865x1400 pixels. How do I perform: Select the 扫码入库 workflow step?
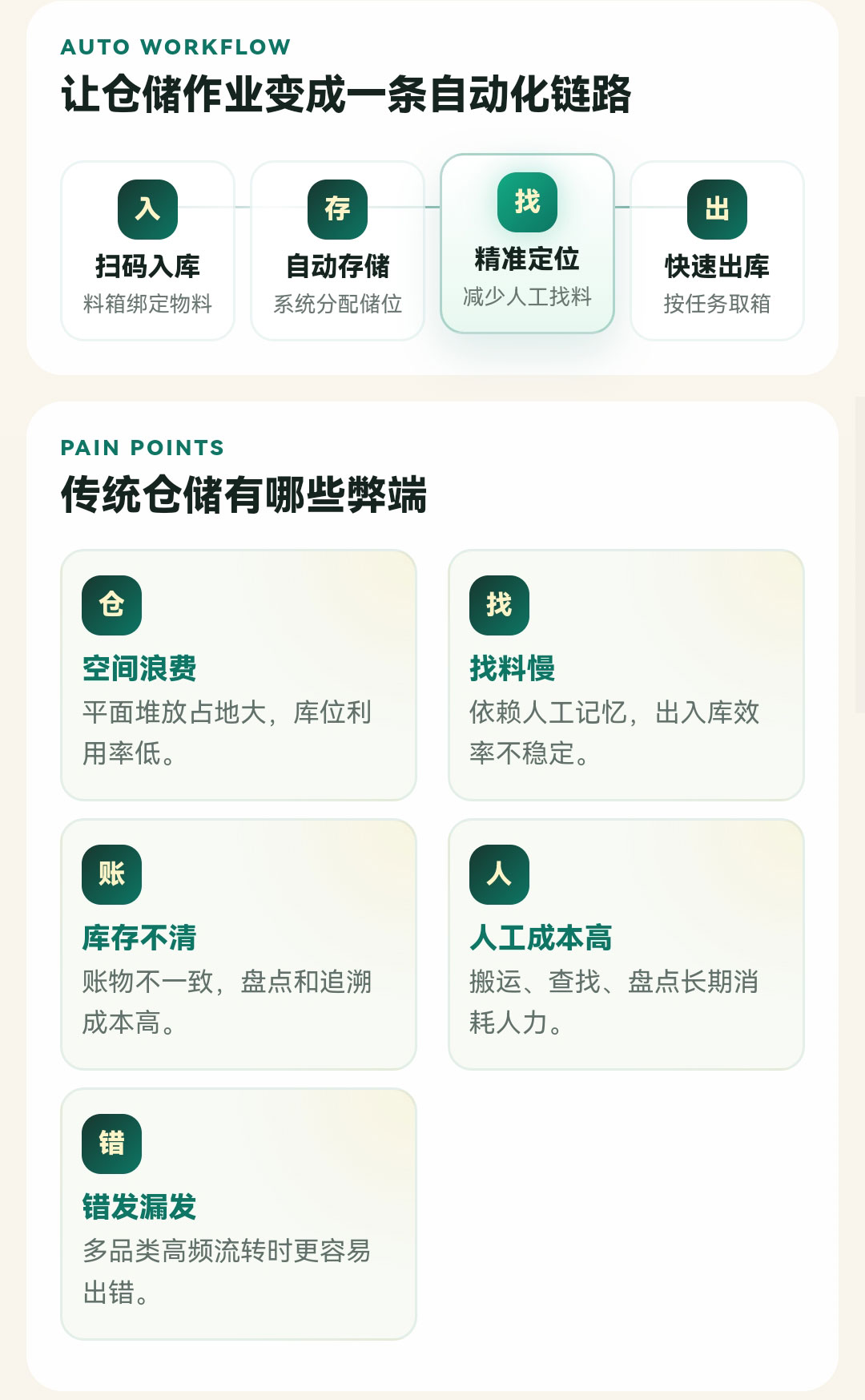(x=147, y=251)
